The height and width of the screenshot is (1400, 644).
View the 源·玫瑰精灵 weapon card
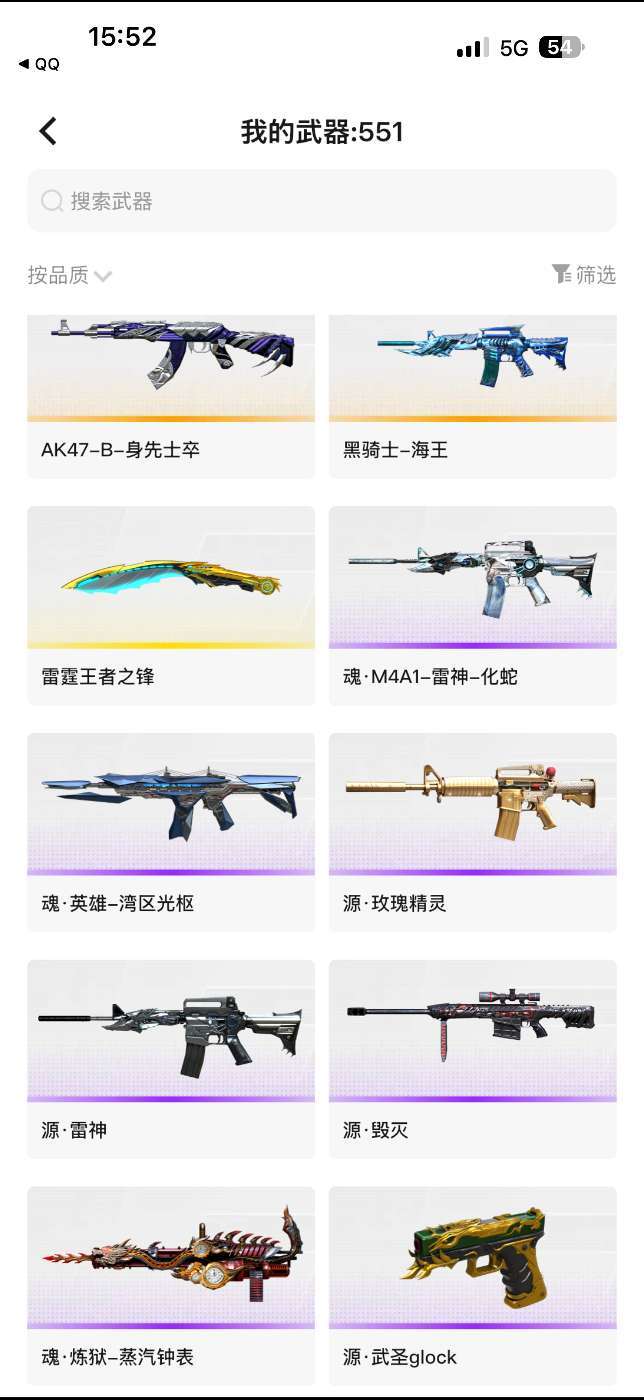point(473,833)
